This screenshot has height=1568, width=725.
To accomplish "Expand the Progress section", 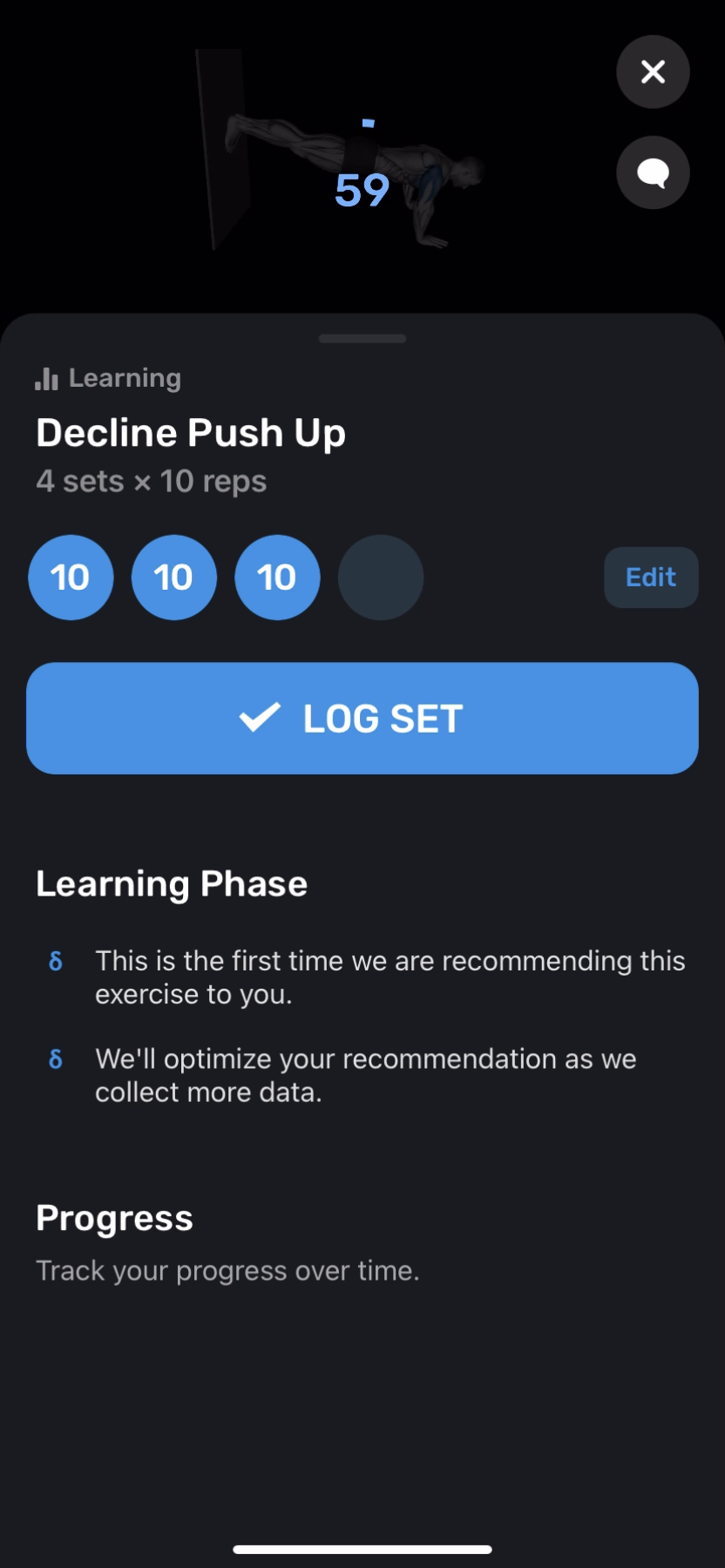I will click(114, 1218).
